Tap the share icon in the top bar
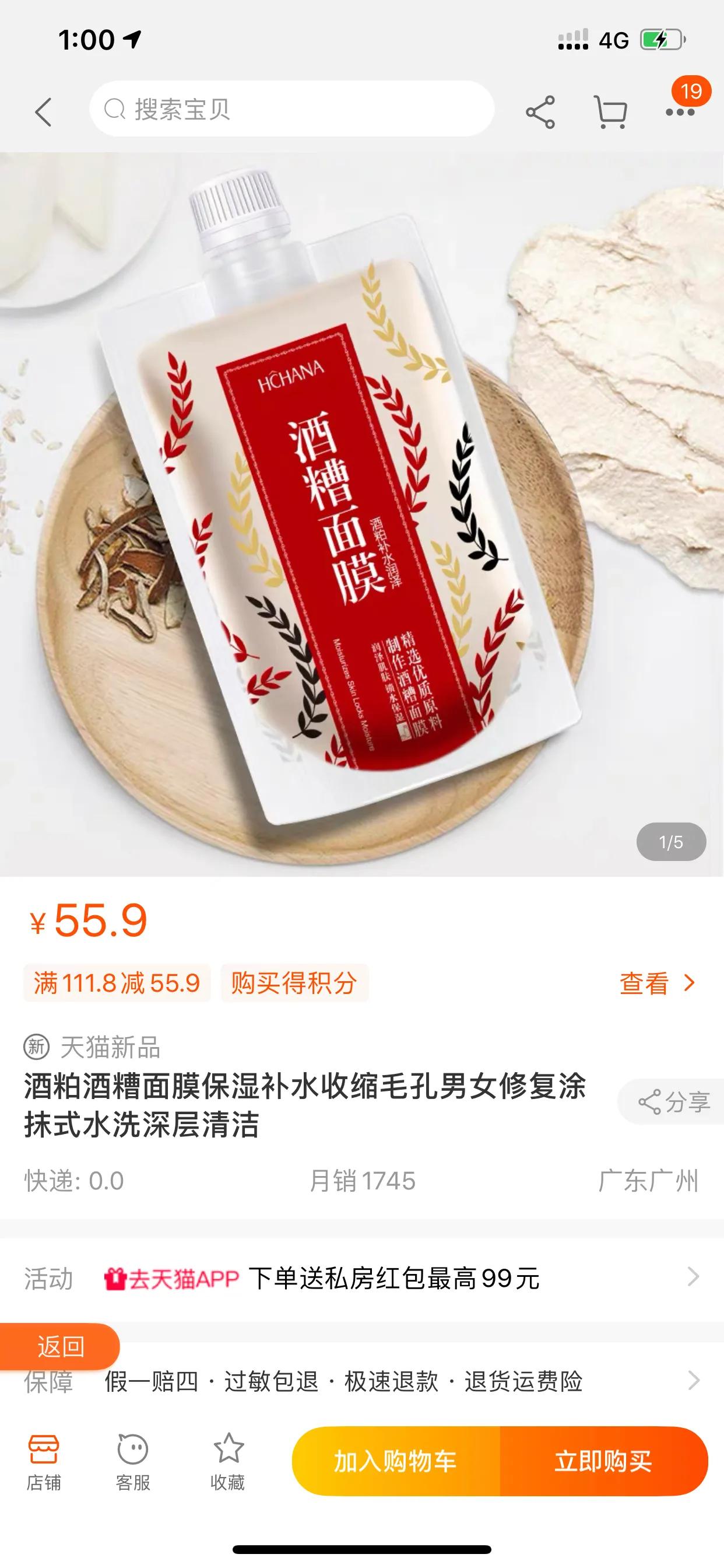724x1568 pixels. [x=541, y=111]
